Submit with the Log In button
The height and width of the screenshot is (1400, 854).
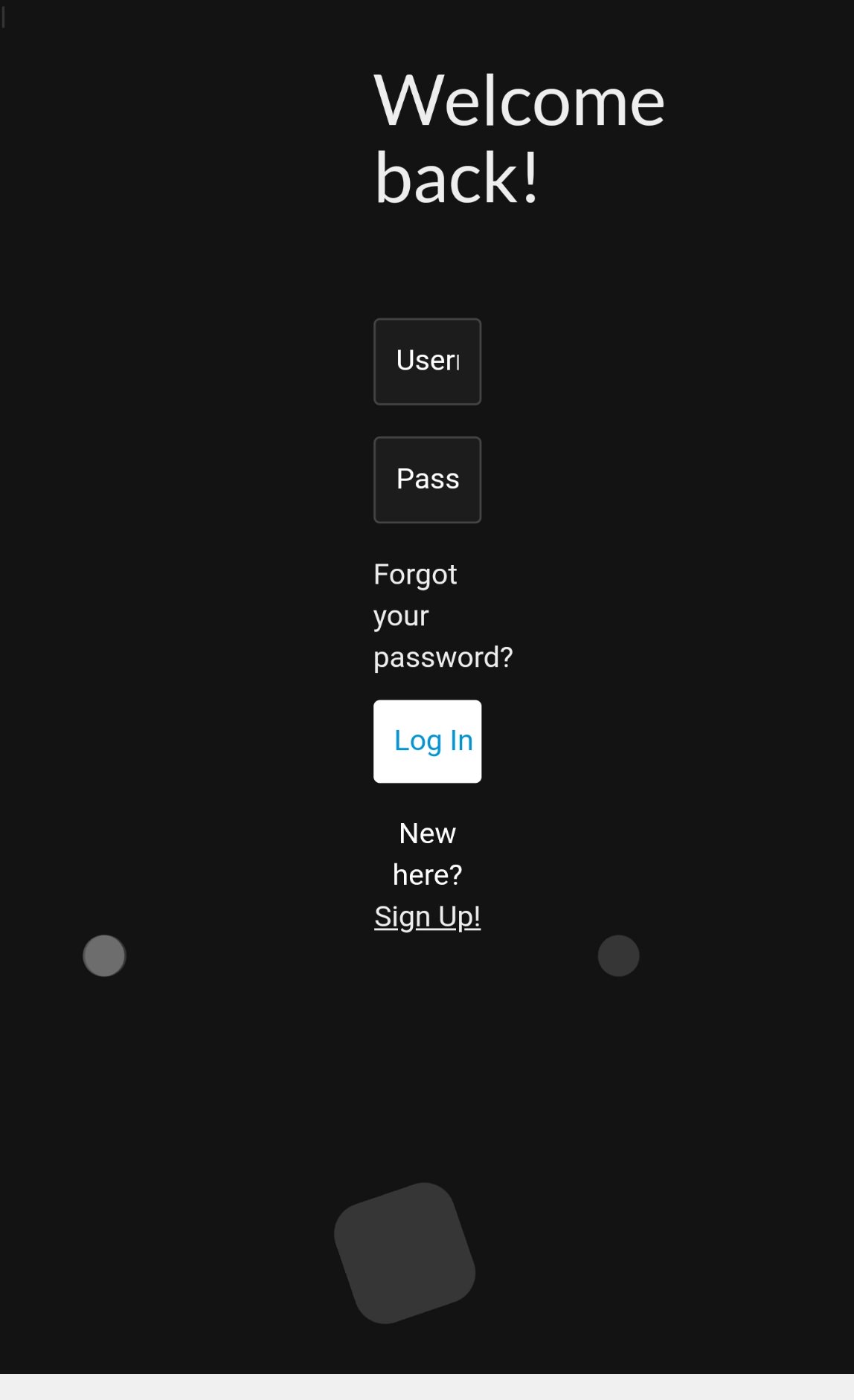tap(427, 741)
